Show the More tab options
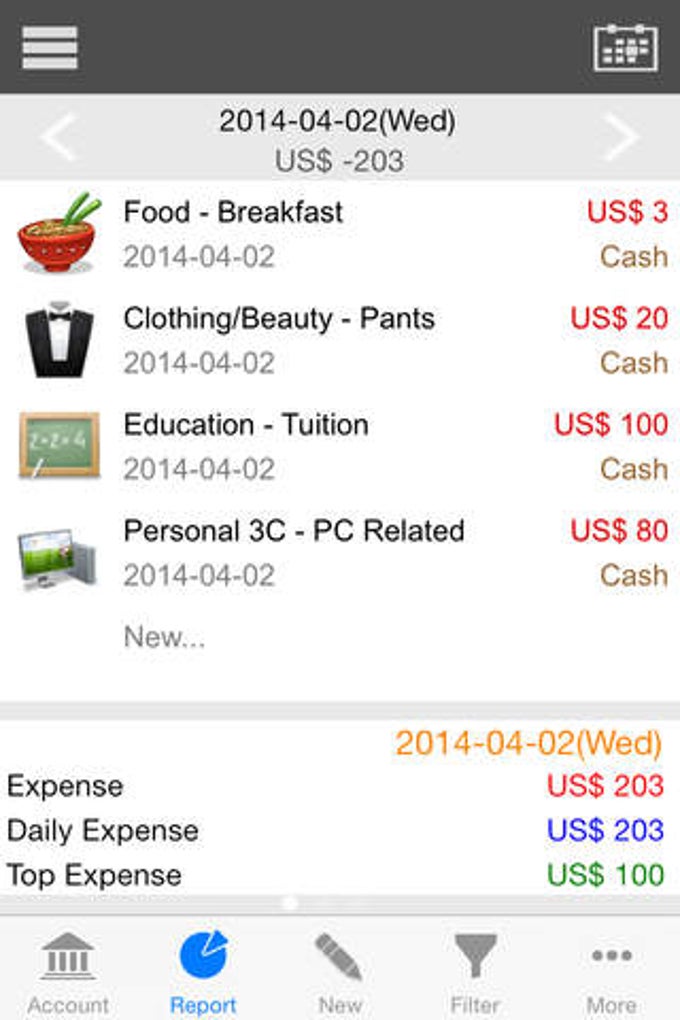680x1020 pixels. pos(611,972)
